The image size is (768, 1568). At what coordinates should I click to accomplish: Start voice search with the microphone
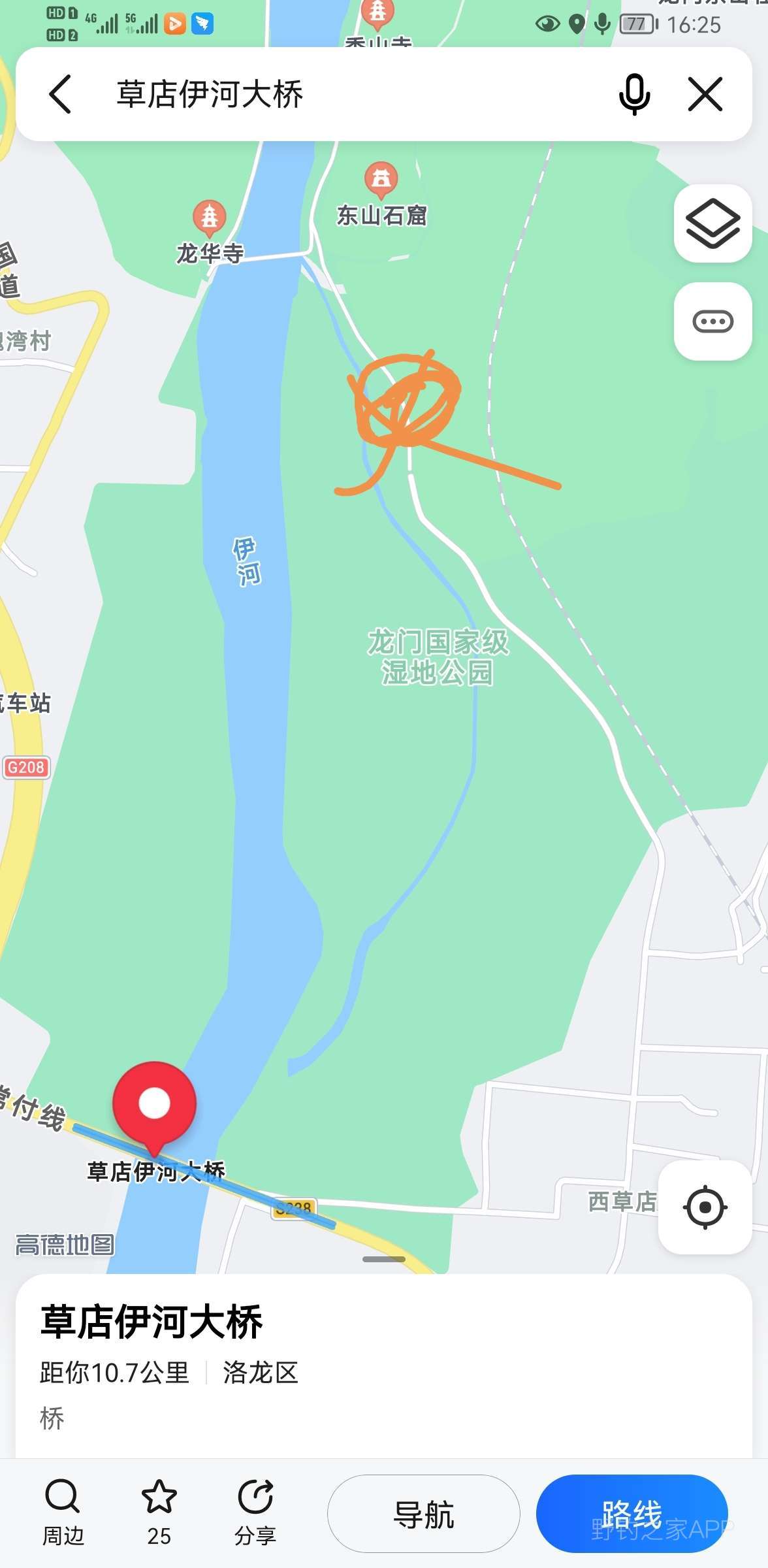pos(633,94)
